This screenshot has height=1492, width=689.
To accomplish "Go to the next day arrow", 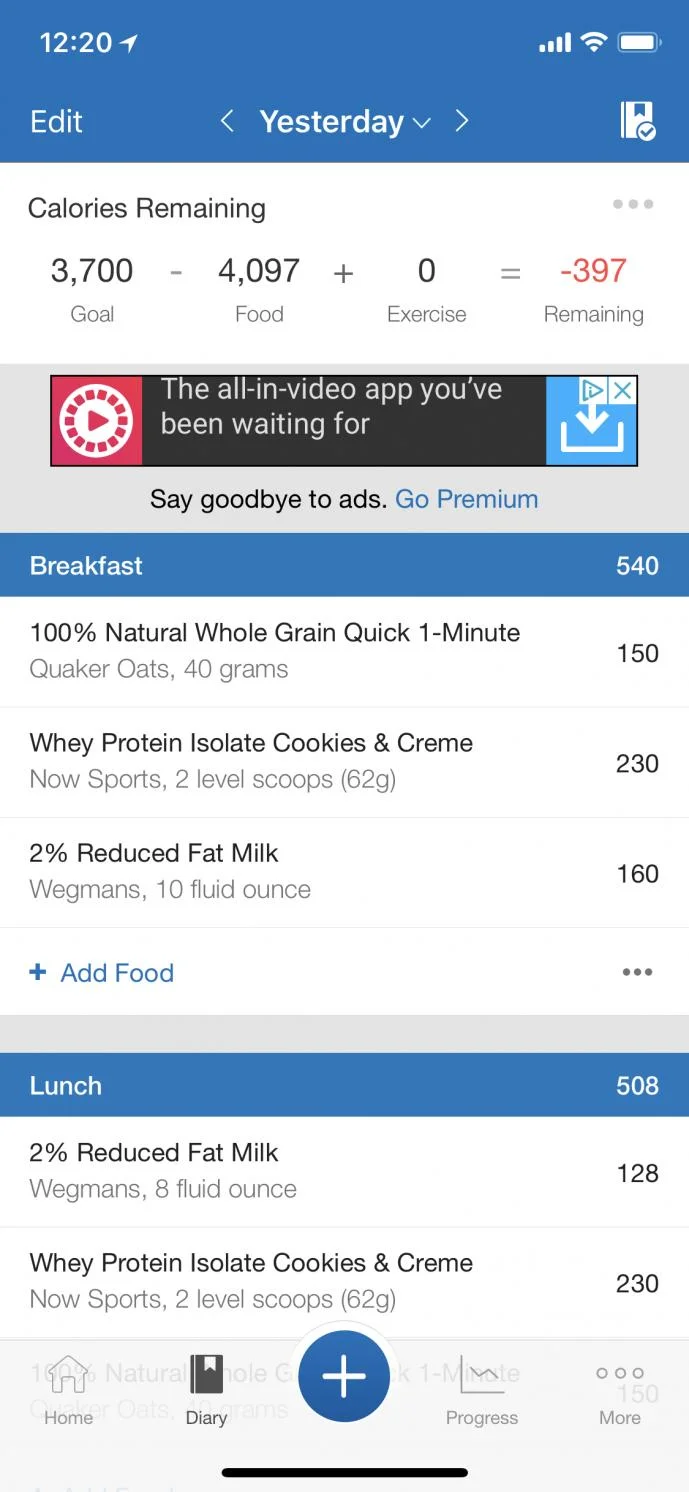I will (x=461, y=121).
